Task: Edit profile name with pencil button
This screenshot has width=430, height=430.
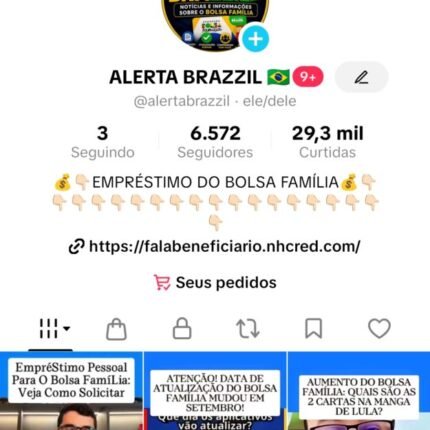Action: coord(362,77)
